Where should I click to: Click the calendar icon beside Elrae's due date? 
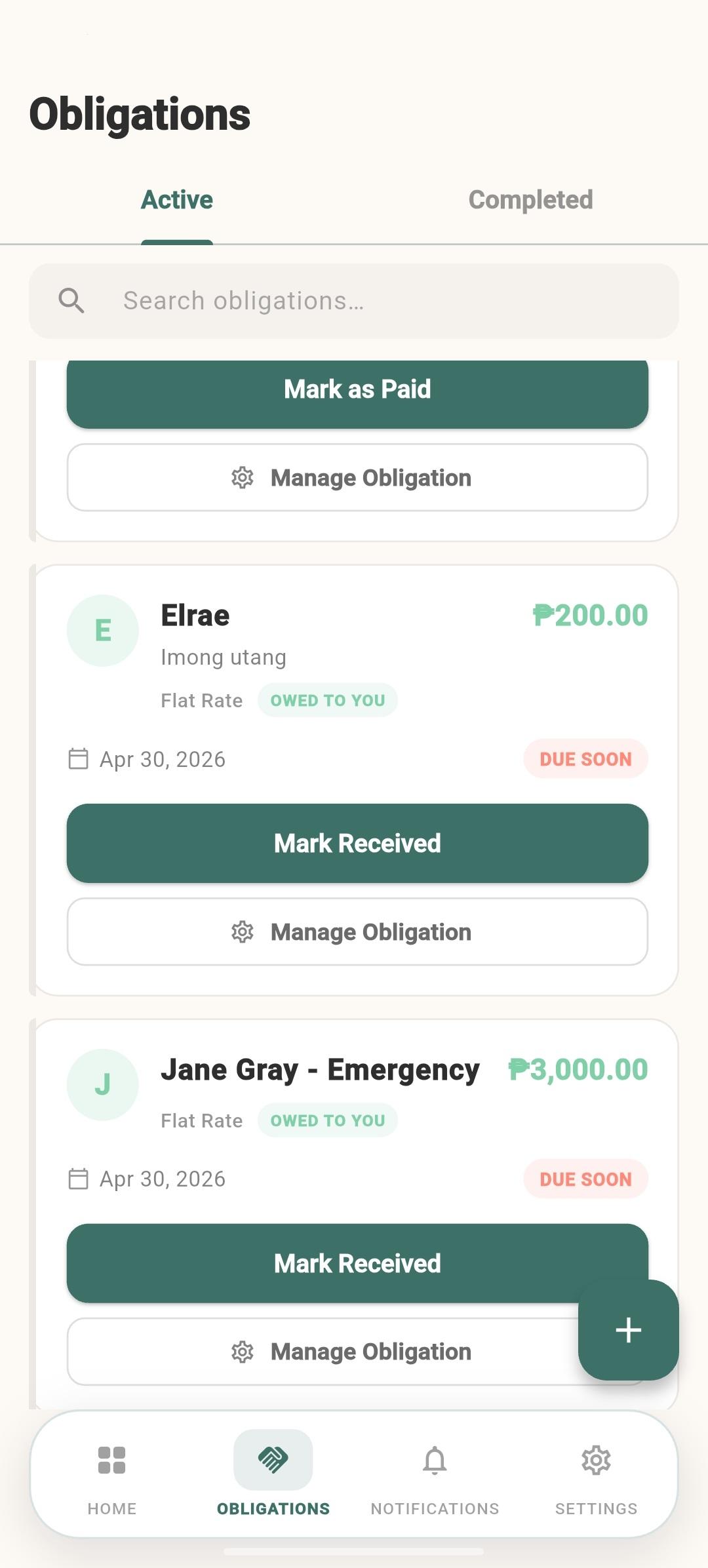(x=79, y=758)
